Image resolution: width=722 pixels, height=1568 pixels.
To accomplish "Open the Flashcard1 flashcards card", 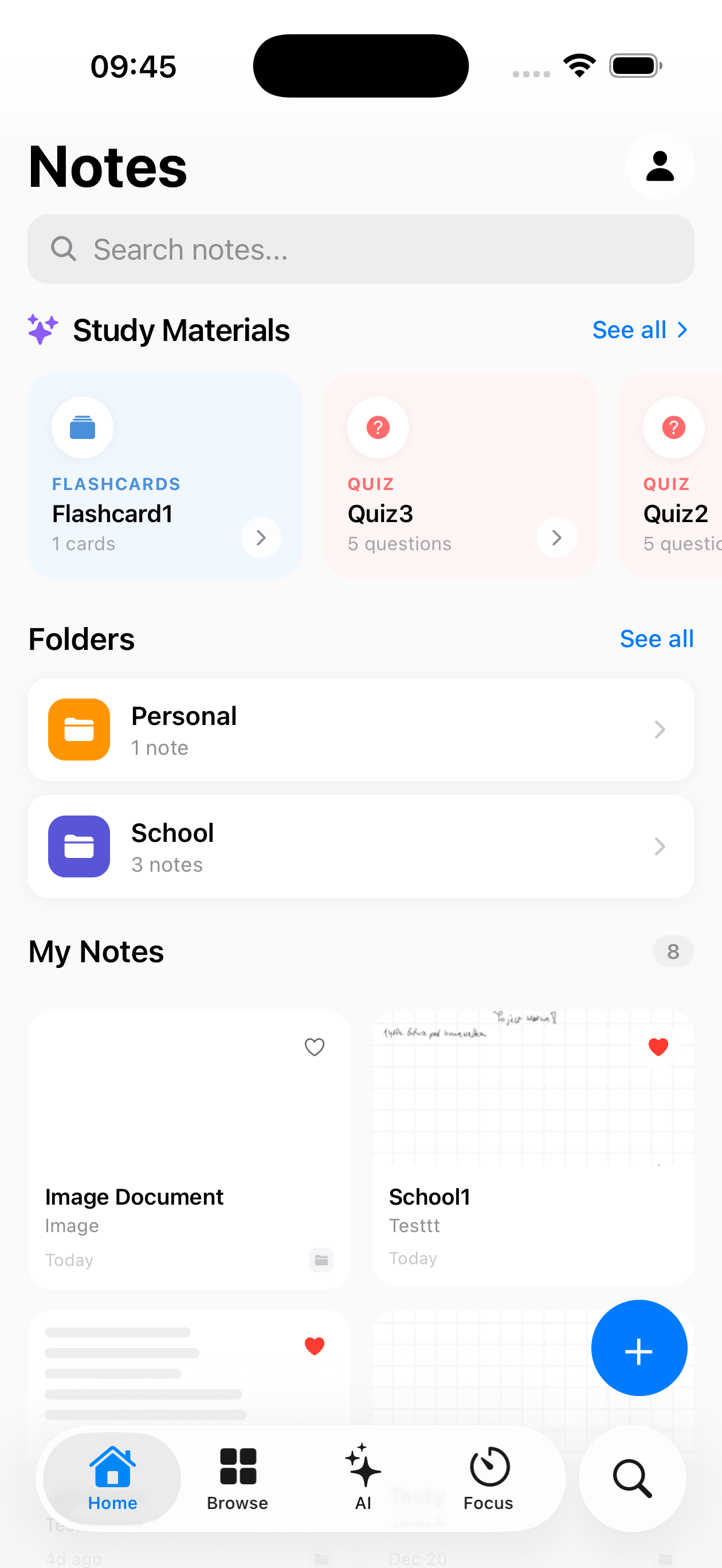I will (165, 476).
